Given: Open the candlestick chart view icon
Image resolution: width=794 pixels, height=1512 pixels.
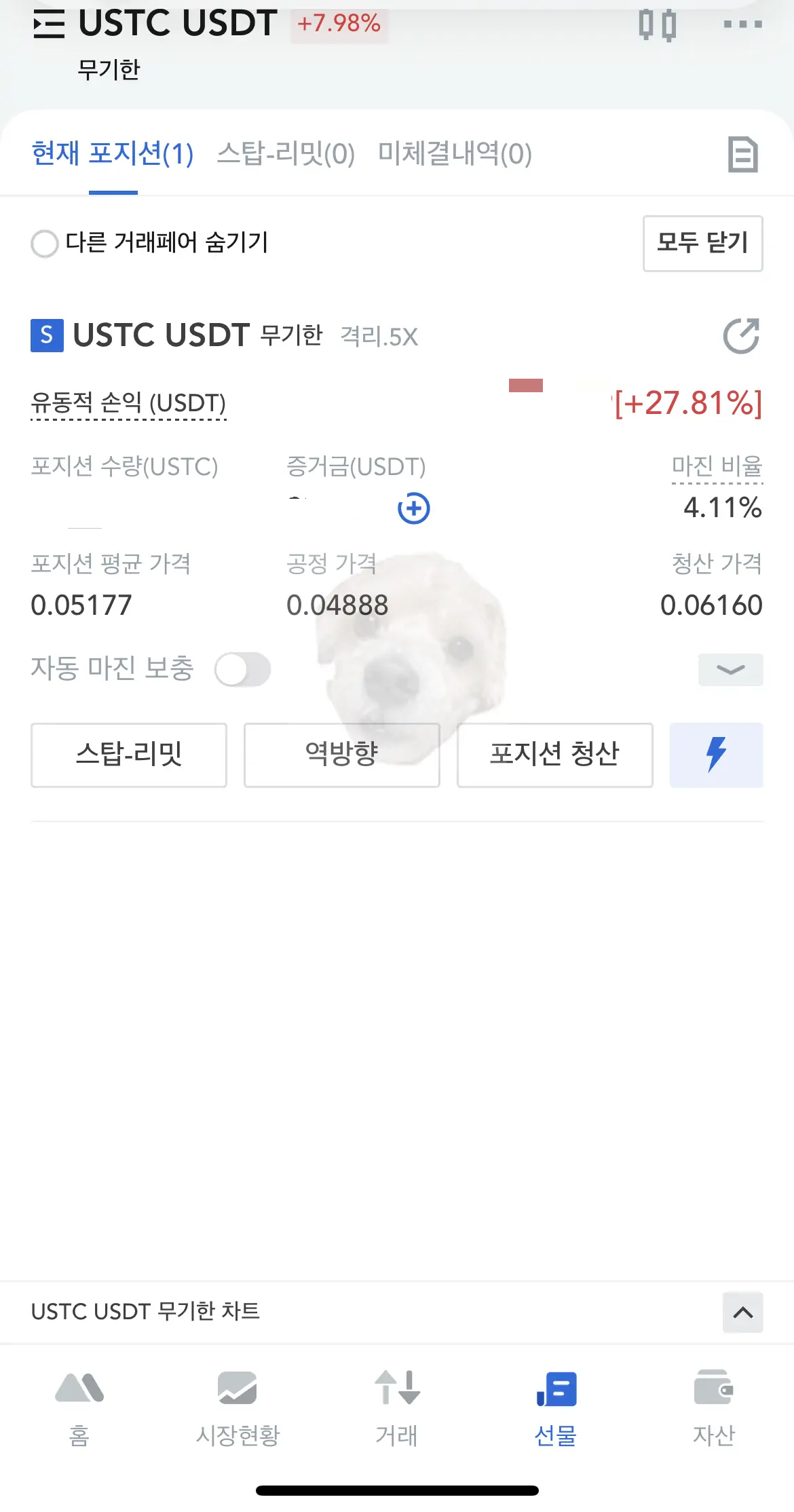Looking at the screenshot, I should [x=659, y=25].
